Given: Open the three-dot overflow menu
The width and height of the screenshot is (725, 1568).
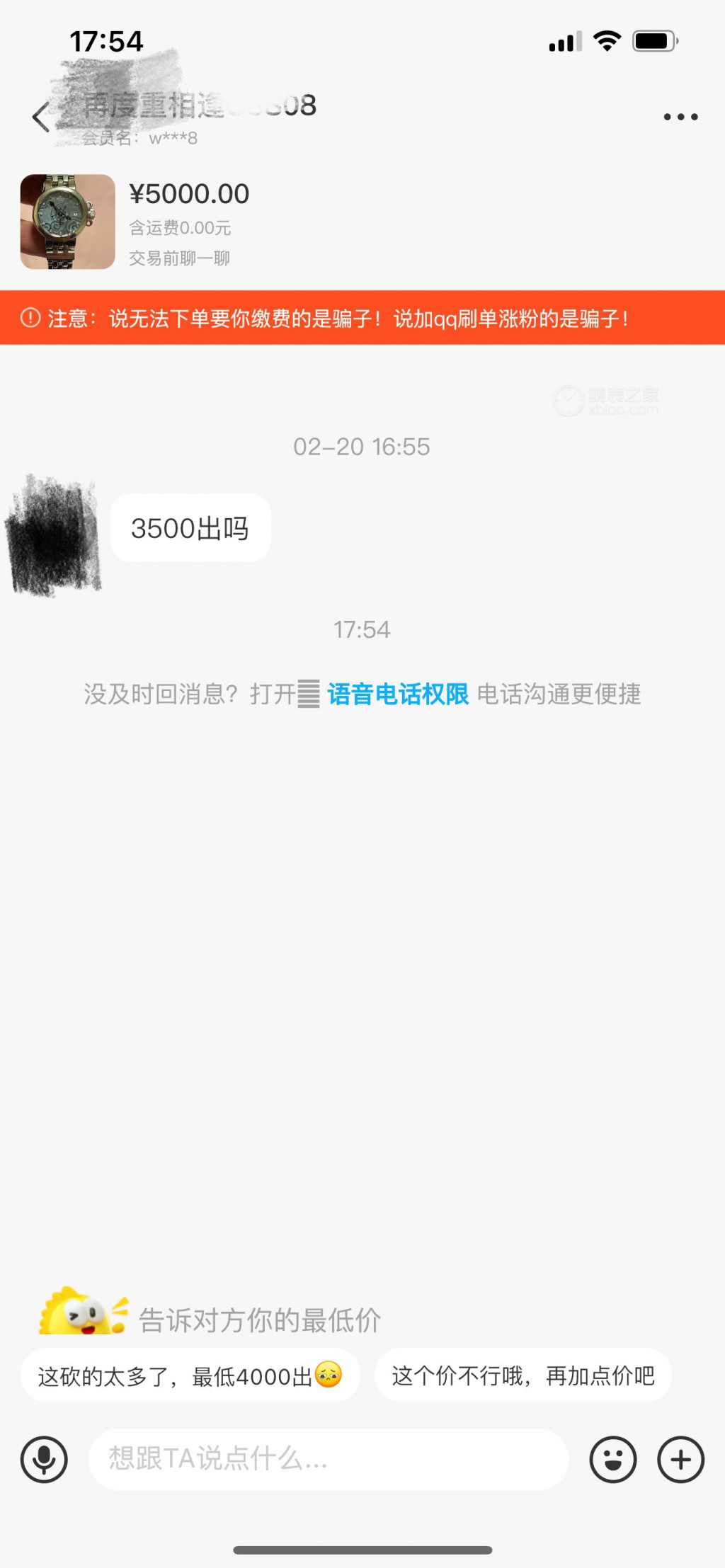Looking at the screenshot, I should tap(680, 117).
